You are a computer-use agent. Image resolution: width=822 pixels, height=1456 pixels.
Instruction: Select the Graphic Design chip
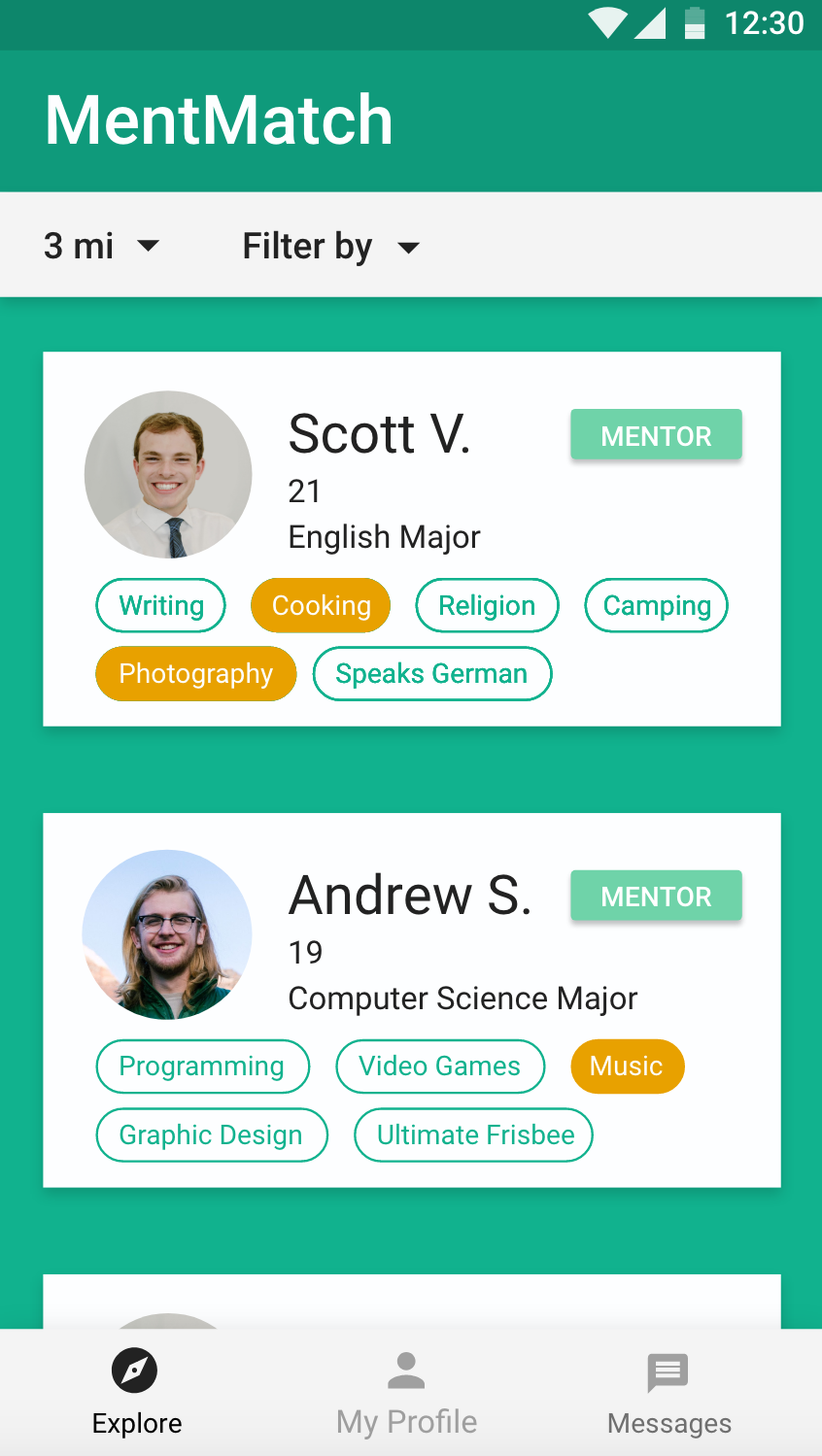(x=211, y=1134)
